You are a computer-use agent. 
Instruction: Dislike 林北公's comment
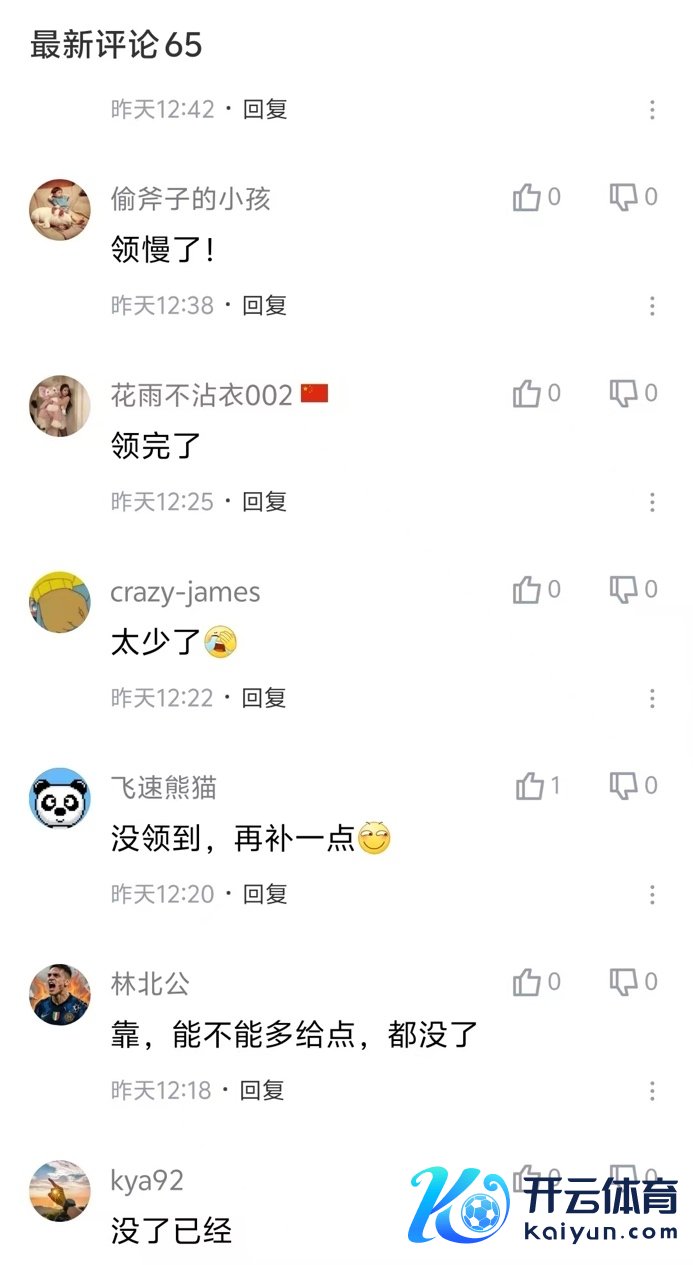pyautogui.click(x=624, y=982)
